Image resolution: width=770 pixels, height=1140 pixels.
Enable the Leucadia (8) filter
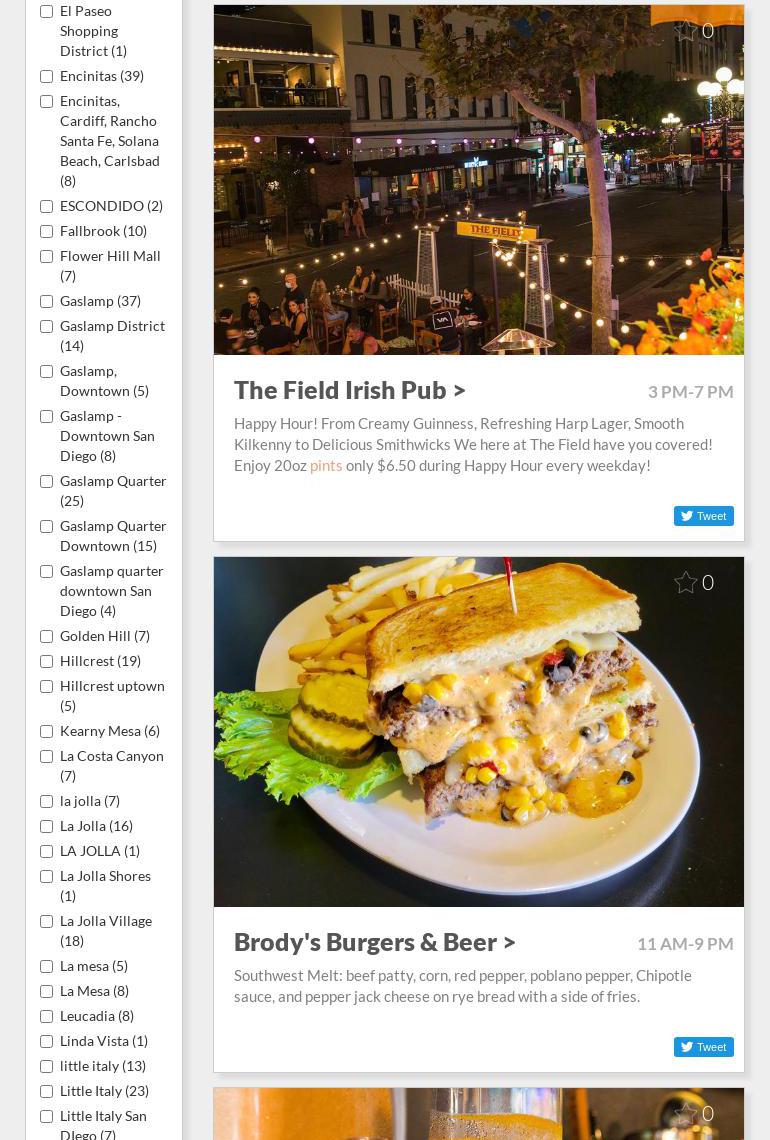[46, 1016]
